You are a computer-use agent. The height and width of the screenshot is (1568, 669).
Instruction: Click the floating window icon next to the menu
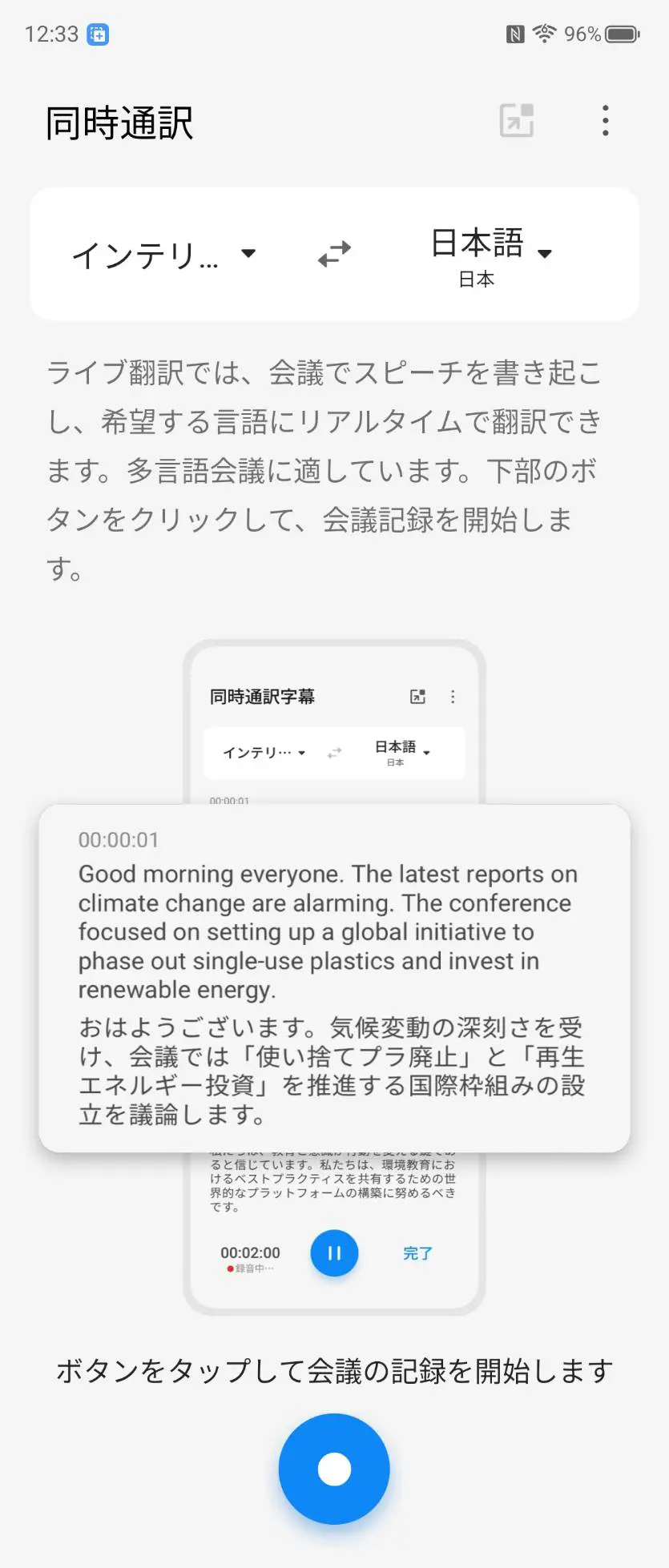(x=516, y=120)
